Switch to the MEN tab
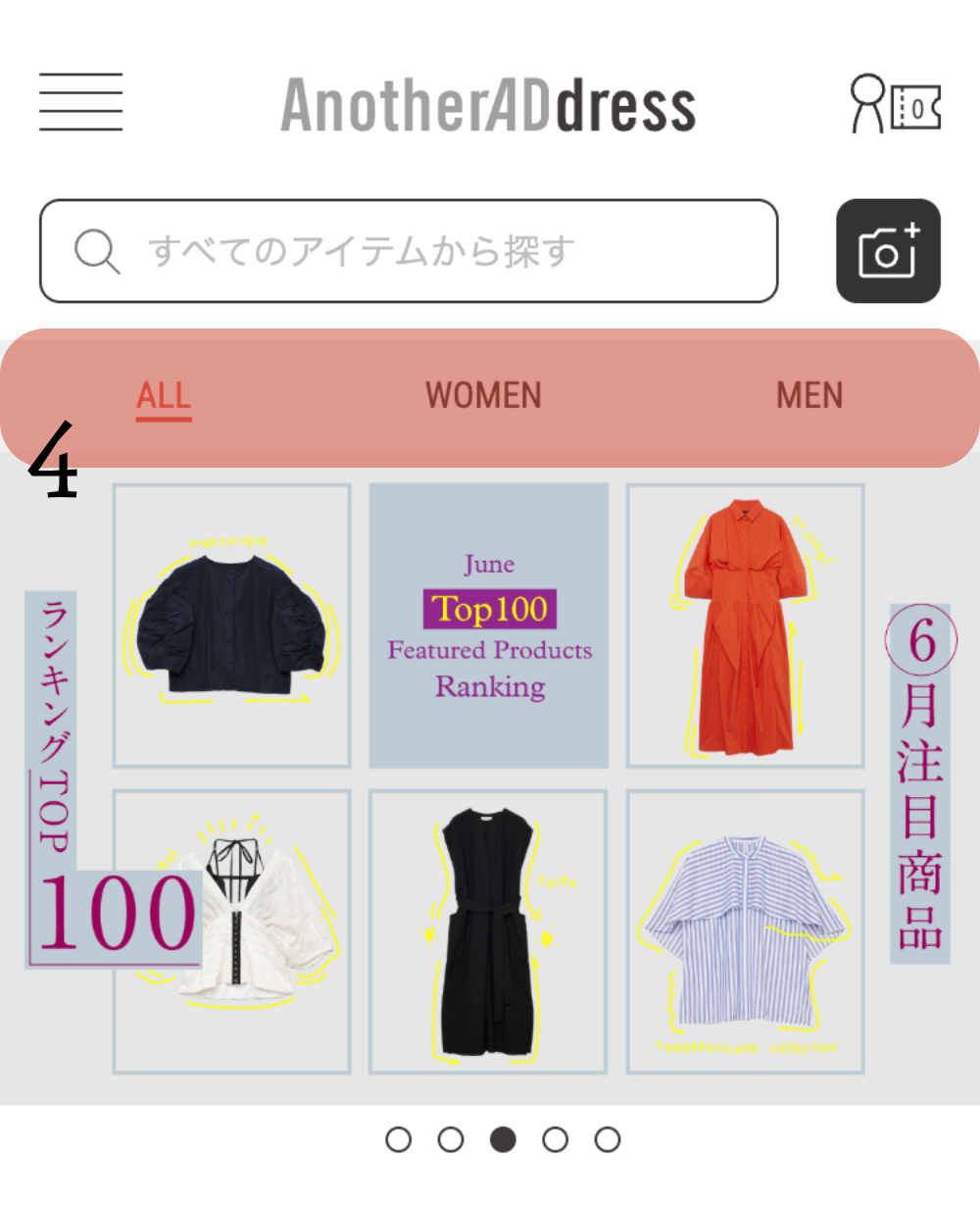The width and height of the screenshot is (980, 1206). click(808, 396)
